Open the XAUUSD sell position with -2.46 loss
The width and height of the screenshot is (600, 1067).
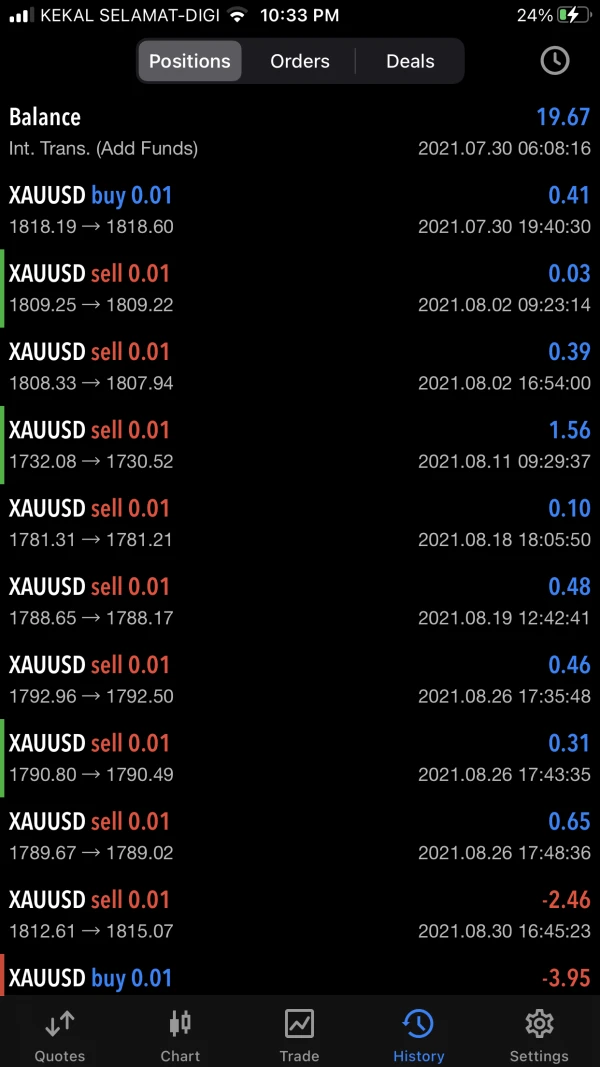[x=300, y=915]
